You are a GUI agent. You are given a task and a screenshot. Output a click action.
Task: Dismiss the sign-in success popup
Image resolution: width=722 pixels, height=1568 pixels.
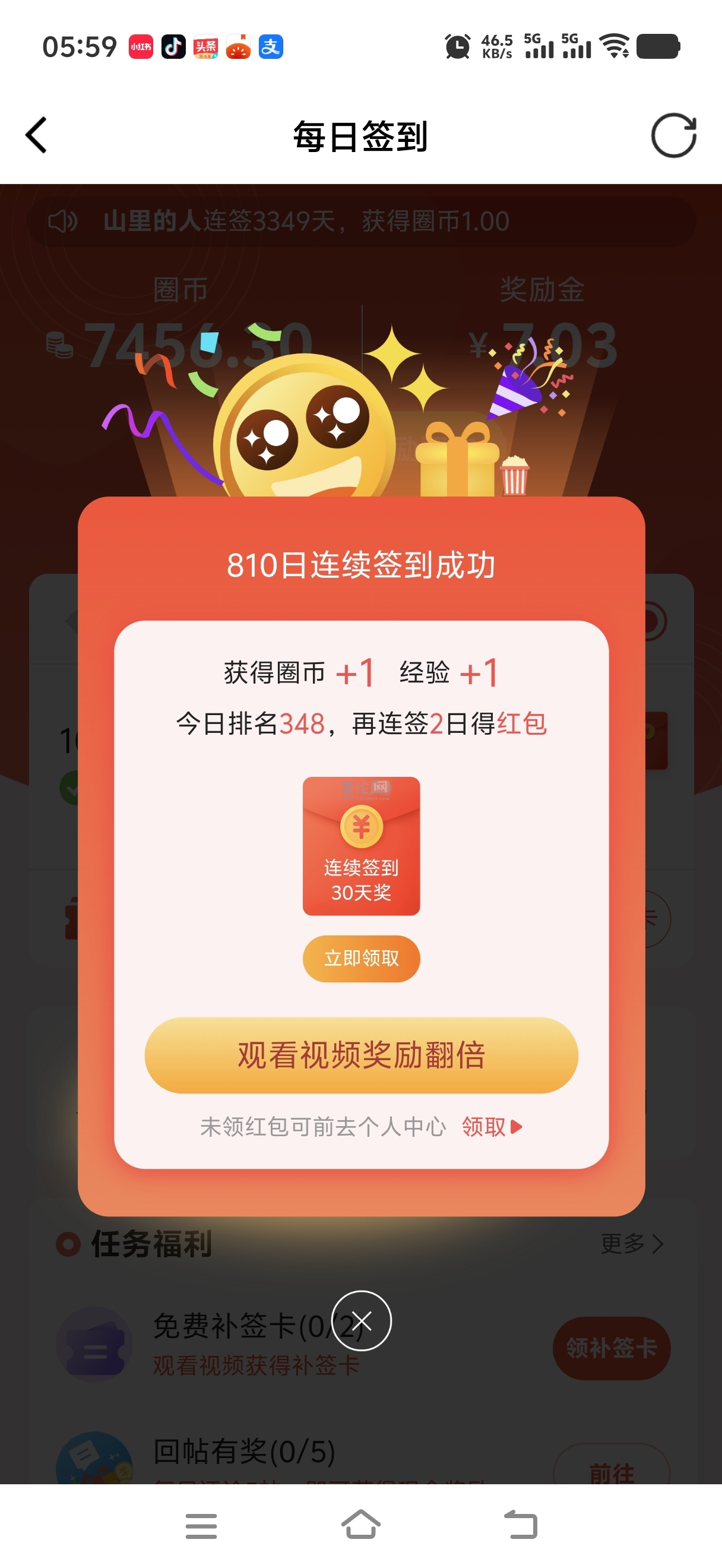pyautogui.click(x=362, y=1320)
